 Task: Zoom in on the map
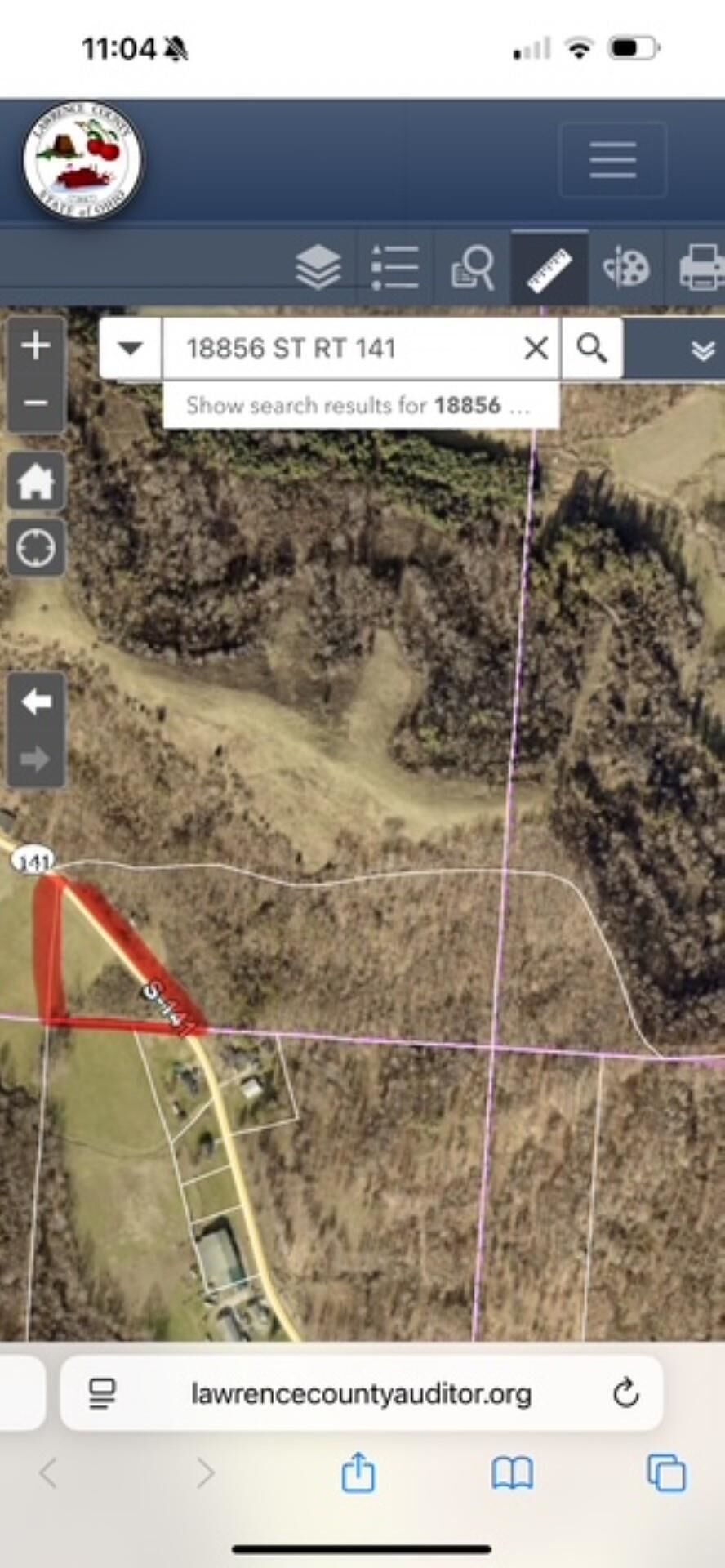[36, 345]
